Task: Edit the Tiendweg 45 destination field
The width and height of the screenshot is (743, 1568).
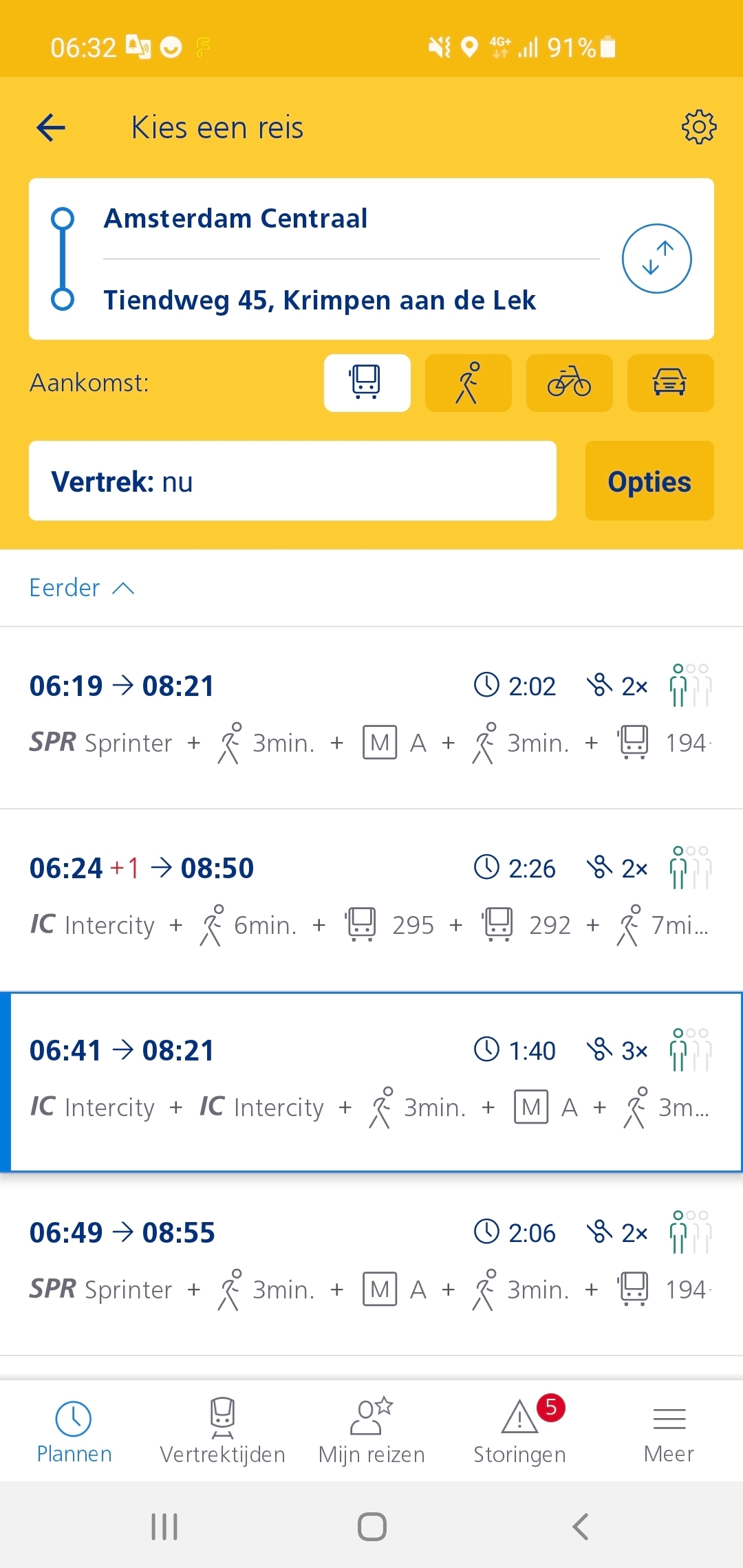Action: [x=351, y=300]
